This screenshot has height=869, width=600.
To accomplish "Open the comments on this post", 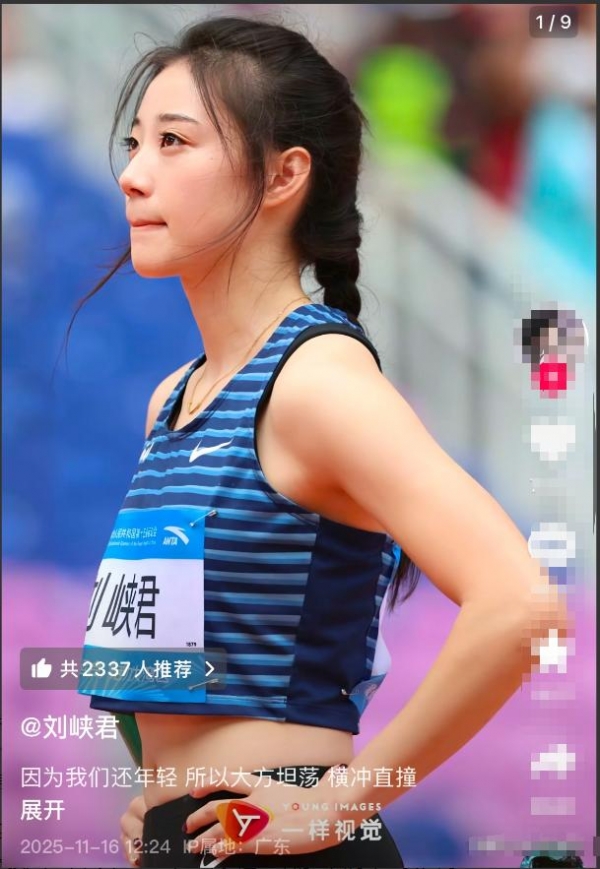I will (552, 545).
